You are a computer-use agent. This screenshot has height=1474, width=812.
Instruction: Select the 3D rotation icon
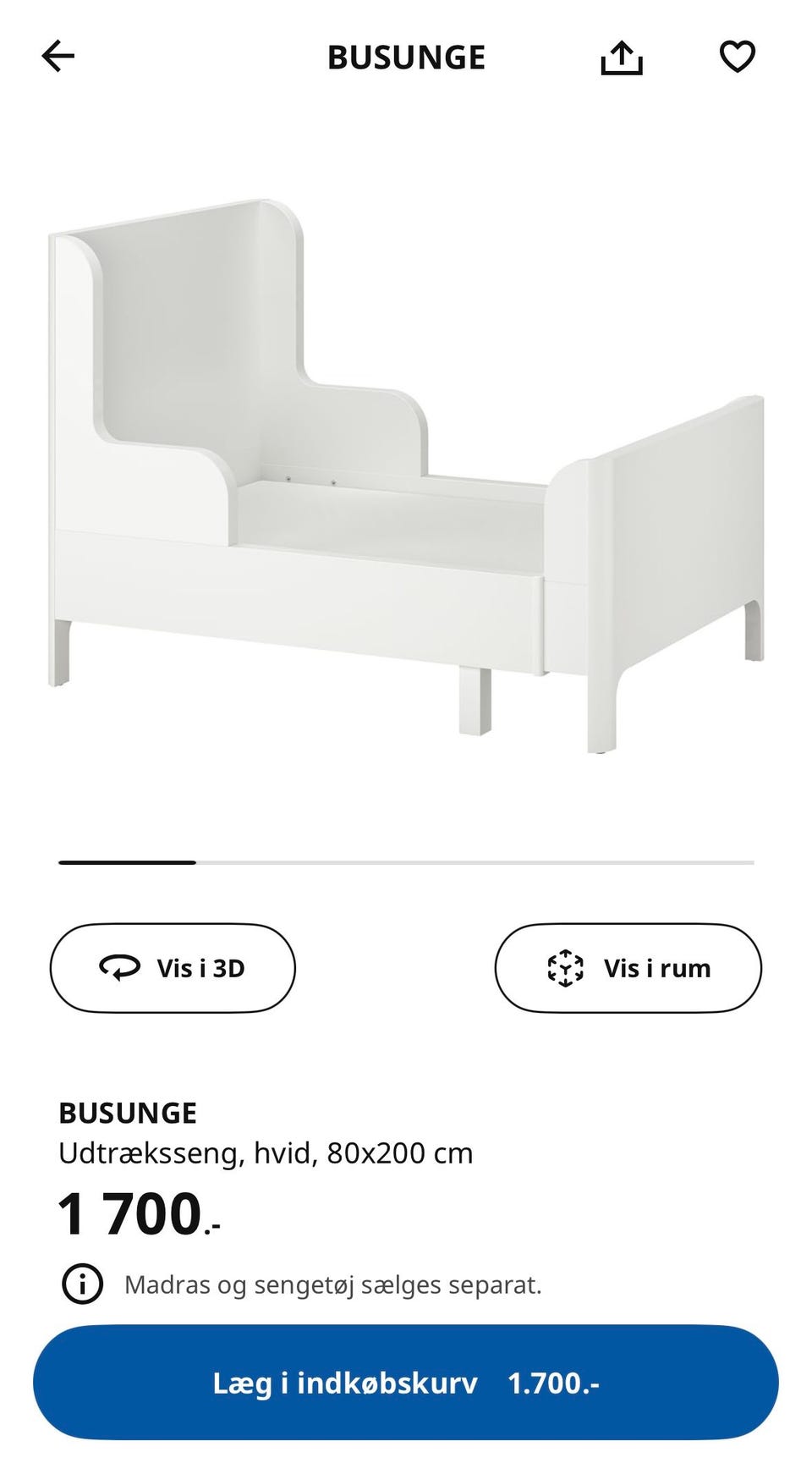point(118,968)
